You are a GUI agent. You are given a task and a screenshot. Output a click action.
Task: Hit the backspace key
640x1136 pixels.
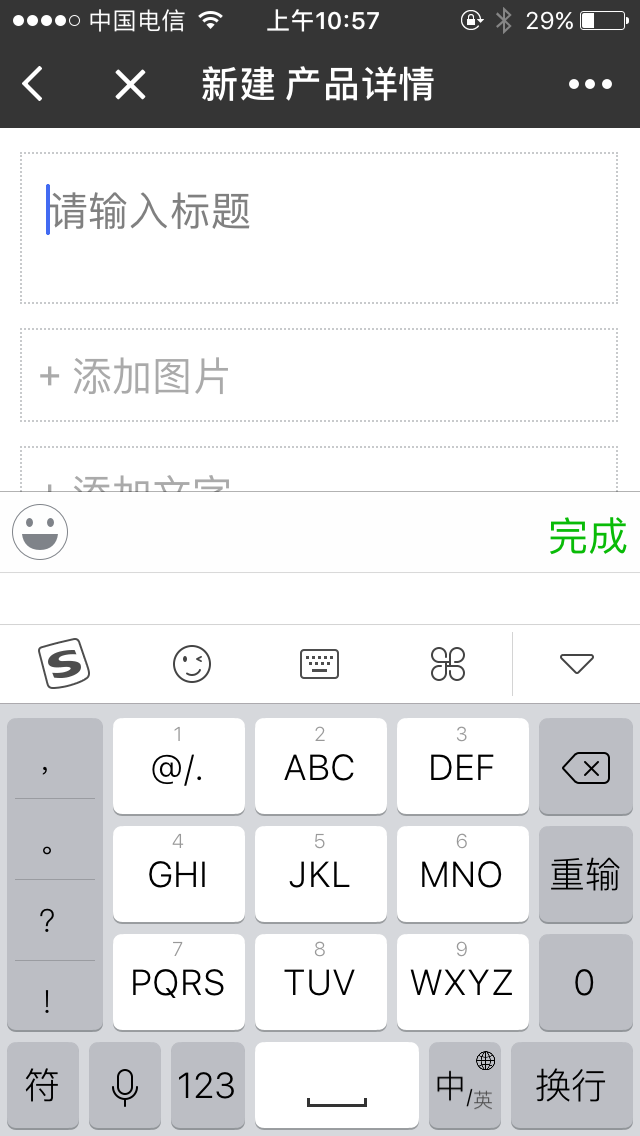(x=585, y=767)
